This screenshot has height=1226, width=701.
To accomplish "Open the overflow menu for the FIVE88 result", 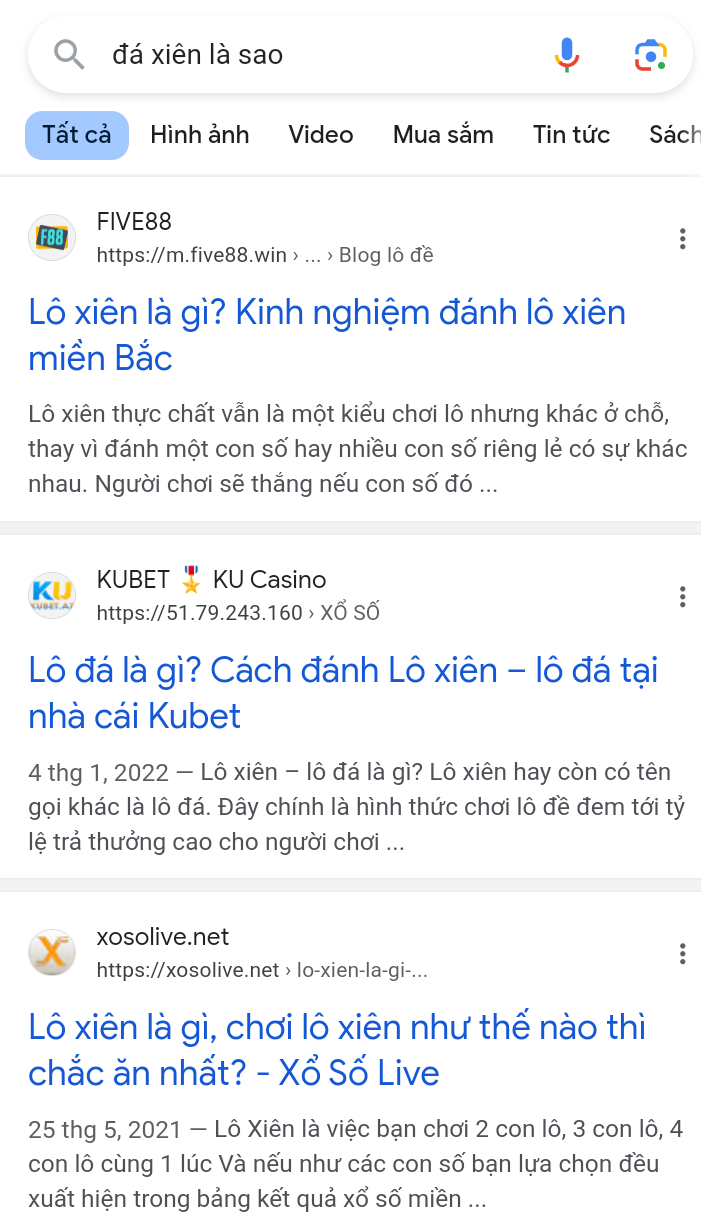I will click(682, 238).
